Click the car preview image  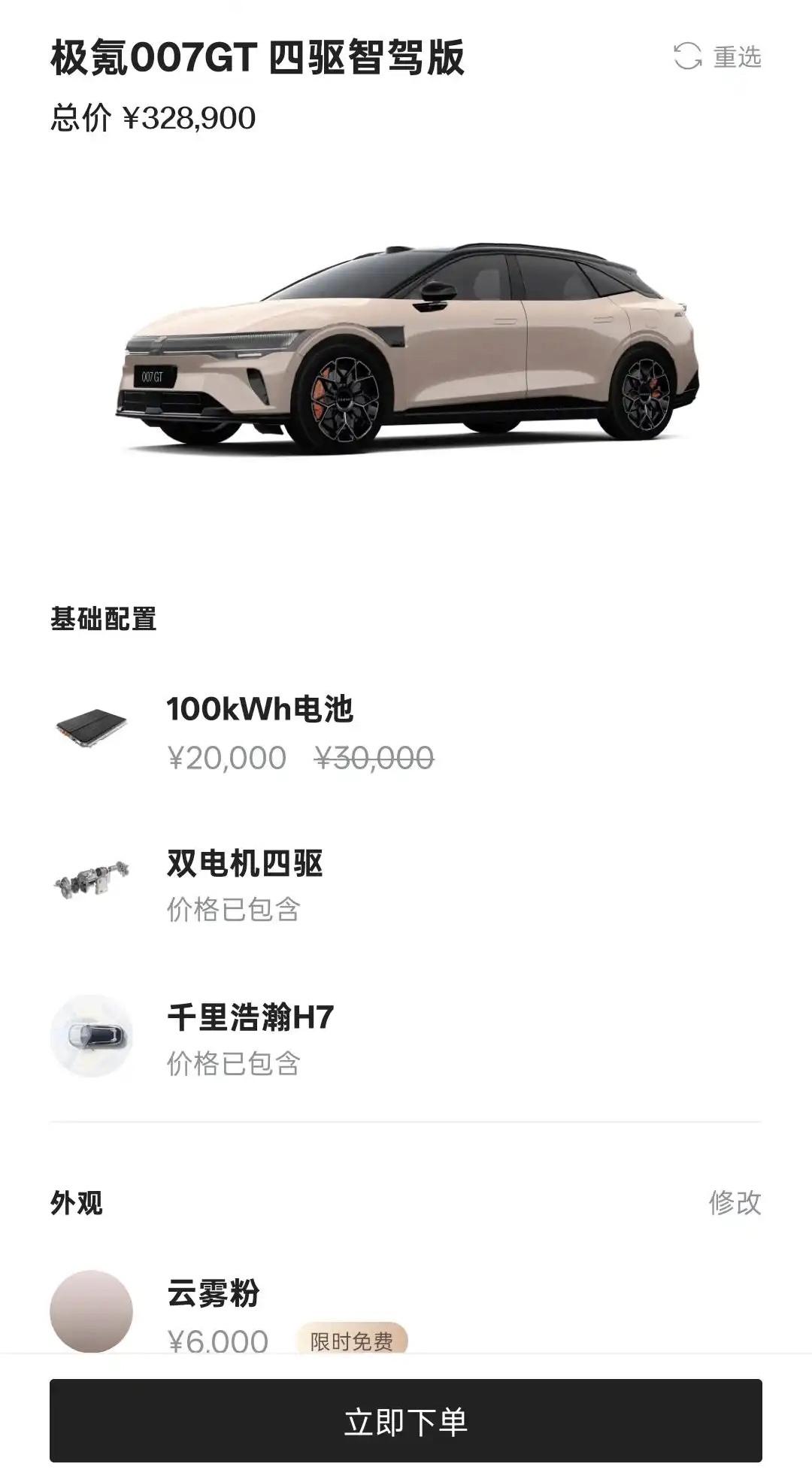click(406, 338)
